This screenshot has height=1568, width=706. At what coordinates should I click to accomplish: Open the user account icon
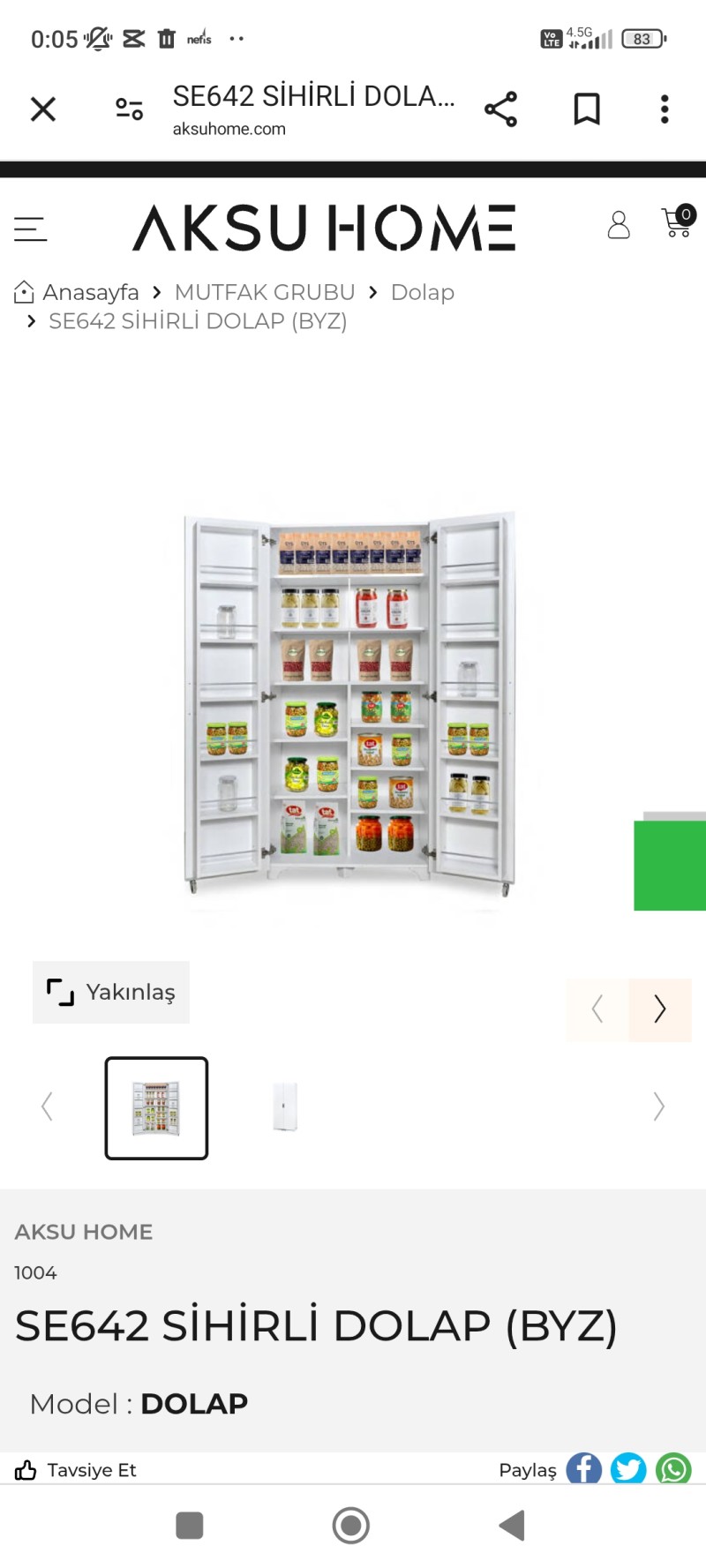619,225
